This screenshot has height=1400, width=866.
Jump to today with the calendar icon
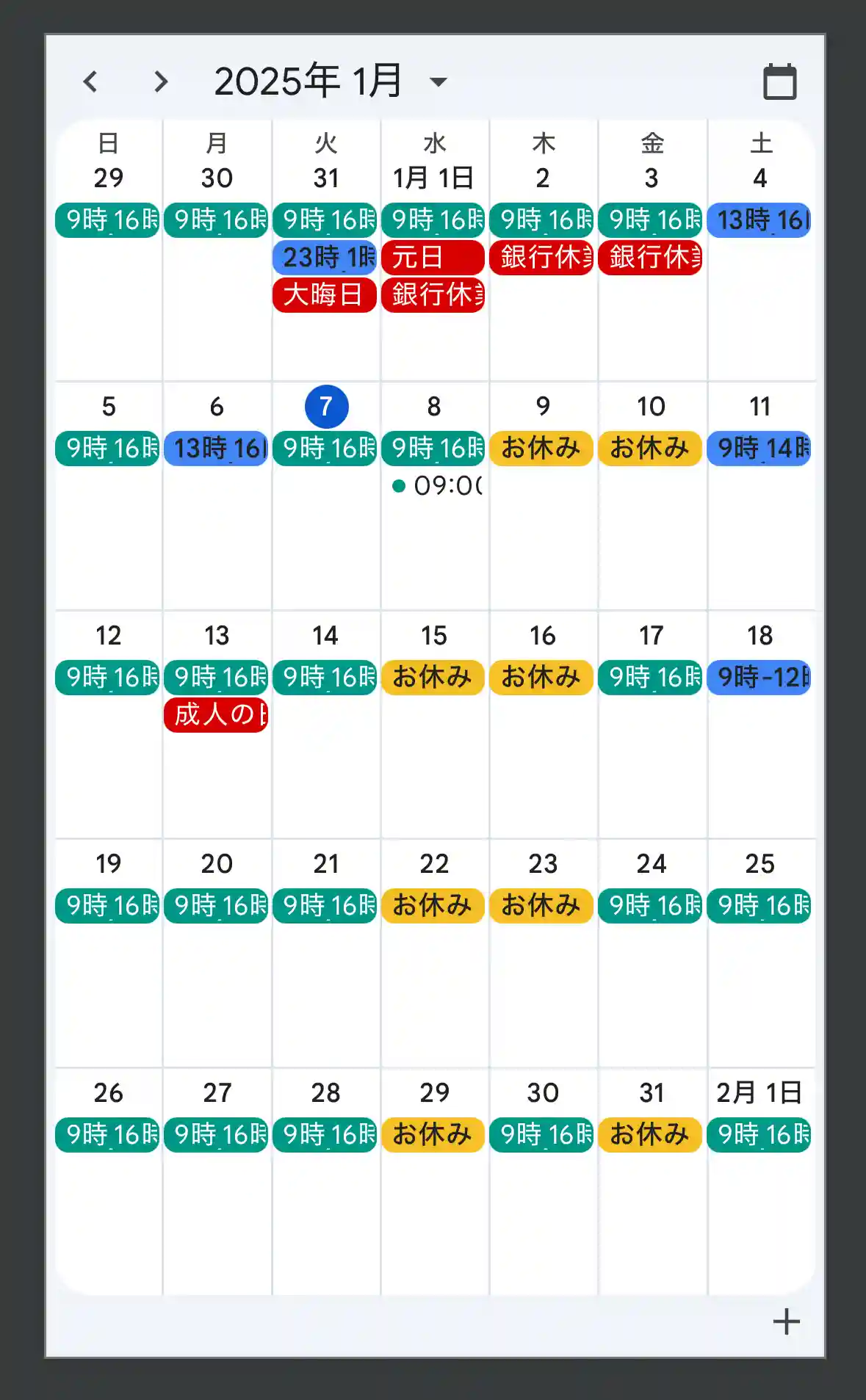click(779, 81)
